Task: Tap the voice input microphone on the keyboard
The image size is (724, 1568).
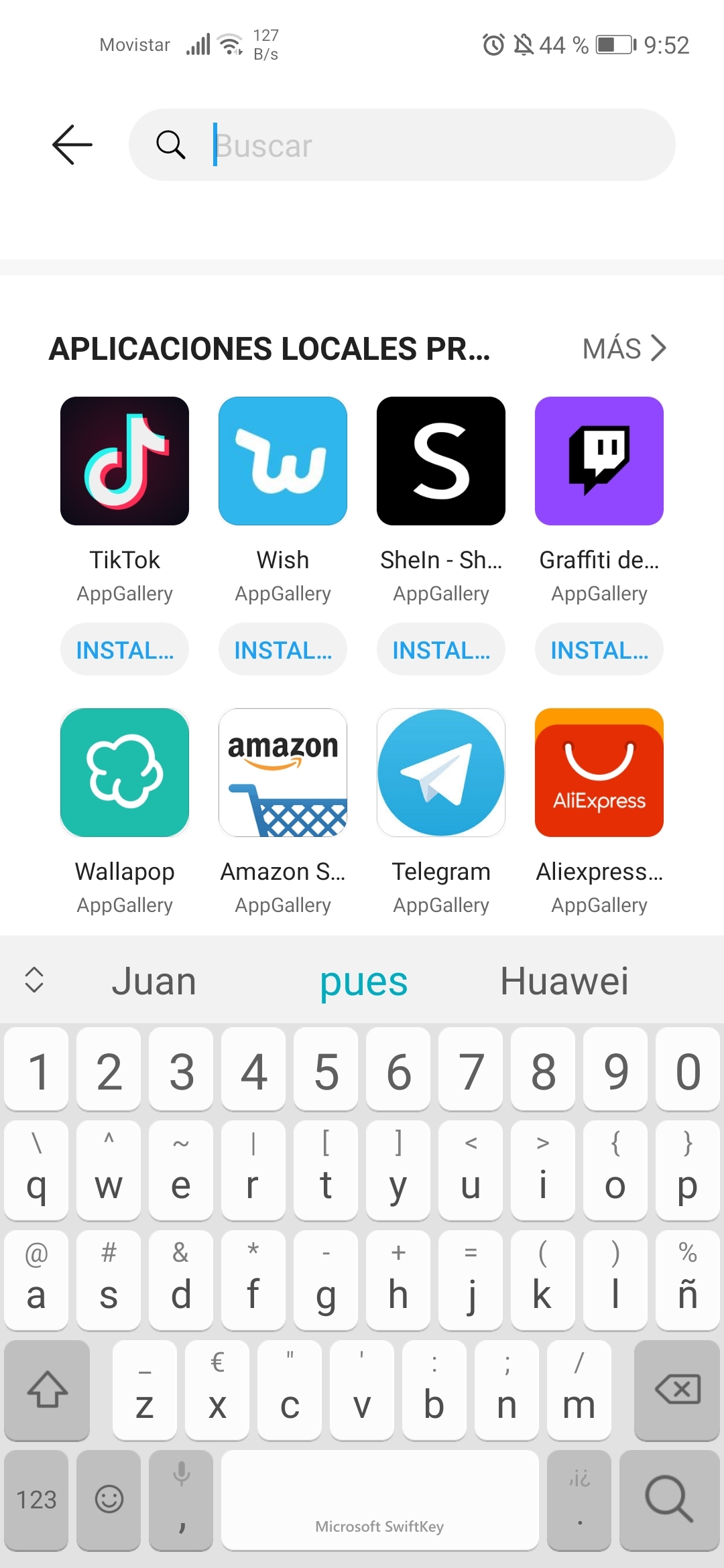Action: (x=180, y=1499)
